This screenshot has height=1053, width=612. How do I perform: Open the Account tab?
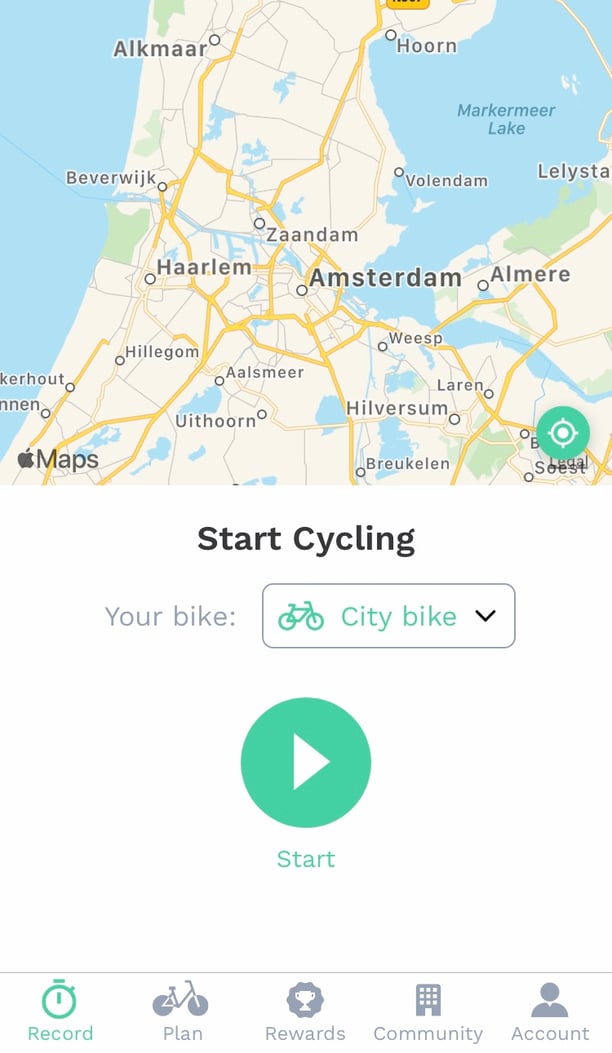550,1012
